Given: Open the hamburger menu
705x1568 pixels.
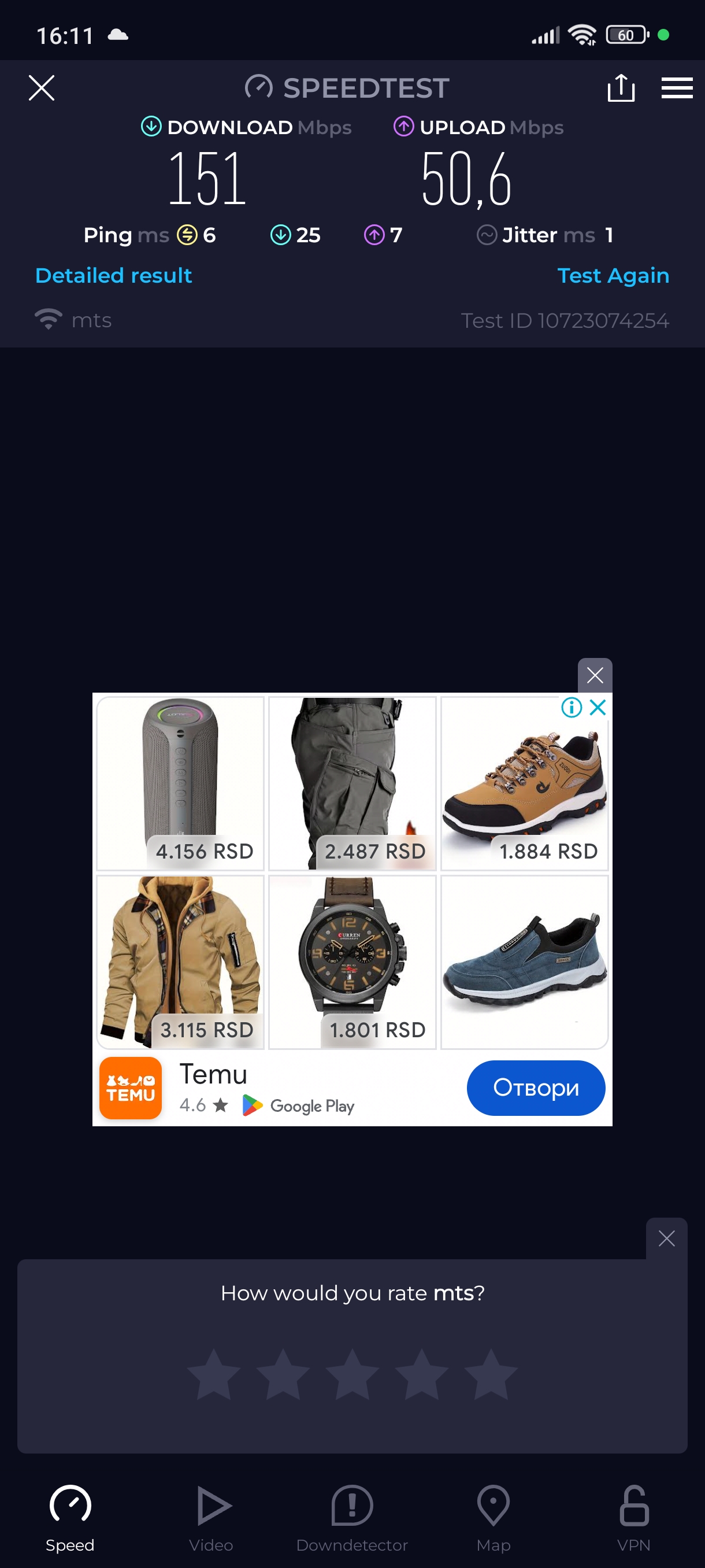Looking at the screenshot, I should point(677,88).
